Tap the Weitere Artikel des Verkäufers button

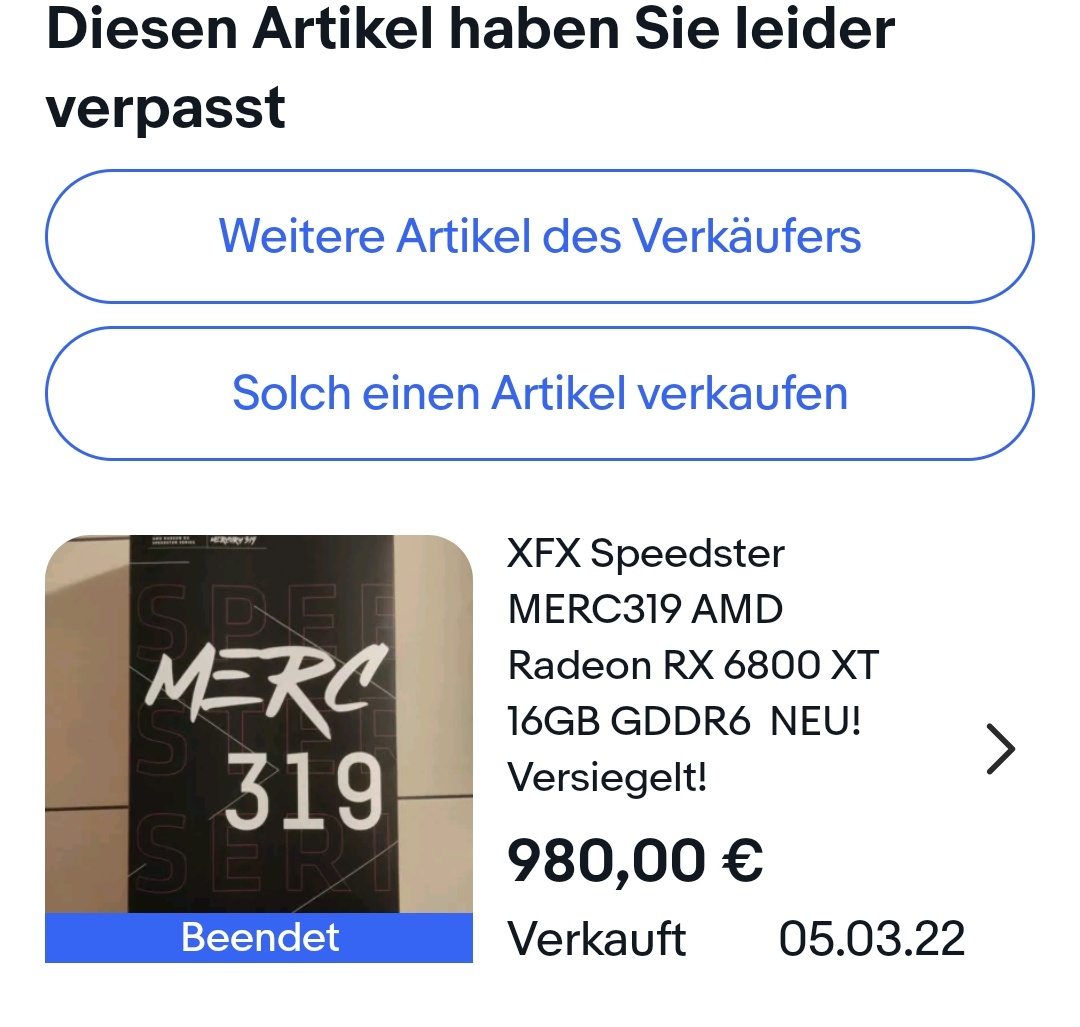click(x=540, y=237)
